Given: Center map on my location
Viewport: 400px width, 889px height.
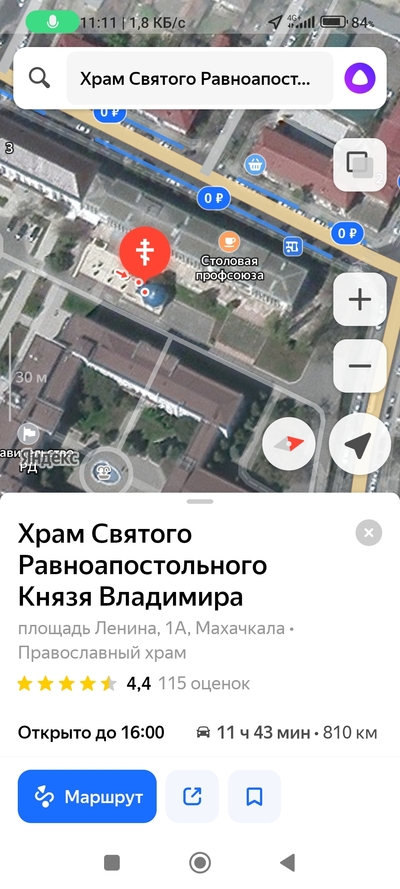Looking at the screenshot, I should point(360,444).
